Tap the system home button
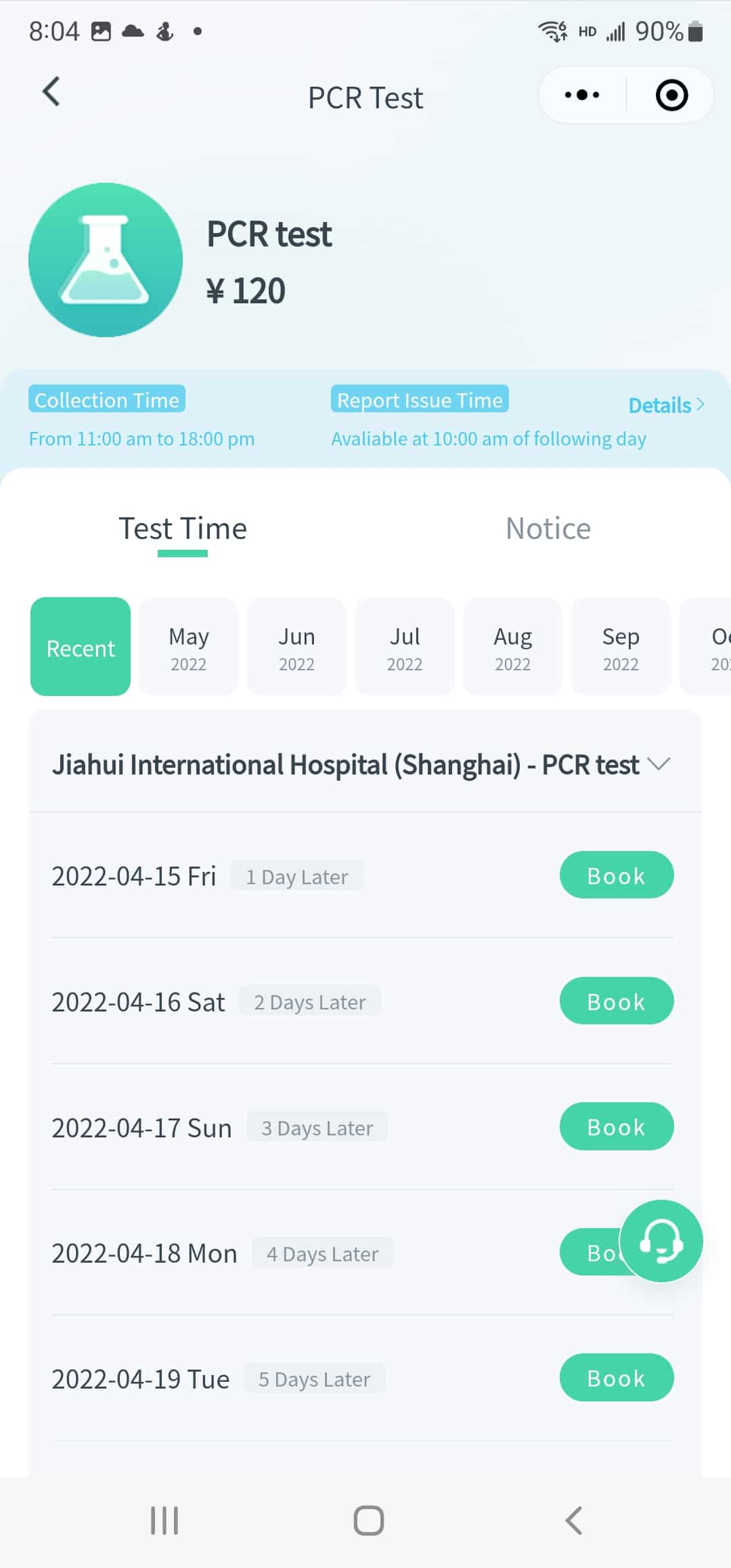The image size is (731, 1568). pos(369,1521)
